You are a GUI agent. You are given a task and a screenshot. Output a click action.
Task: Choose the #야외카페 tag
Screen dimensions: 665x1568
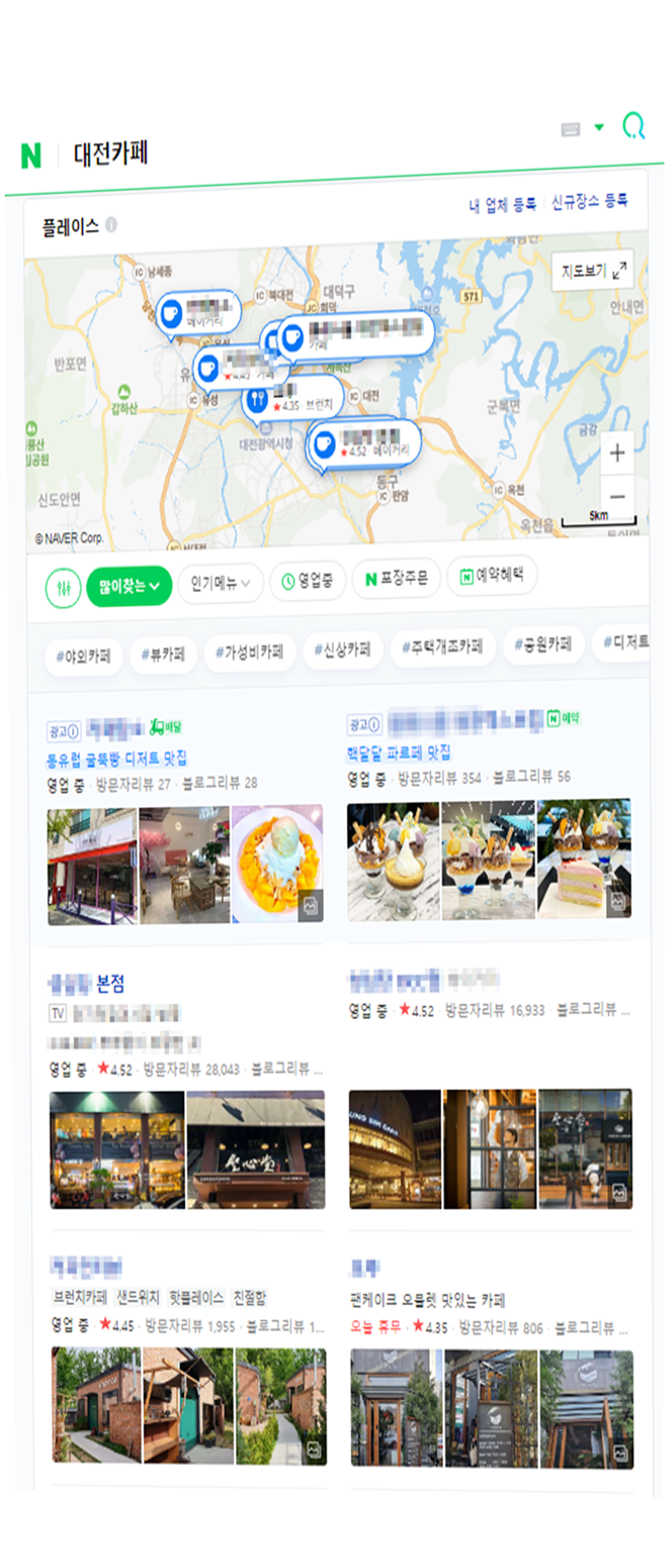[x=84, y=656]
